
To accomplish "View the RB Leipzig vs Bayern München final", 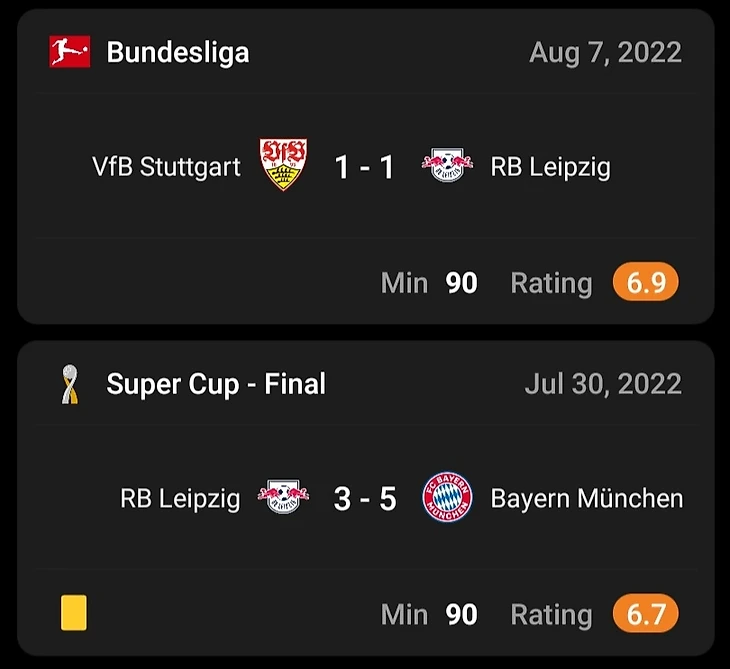I will [x=364, y=498].
